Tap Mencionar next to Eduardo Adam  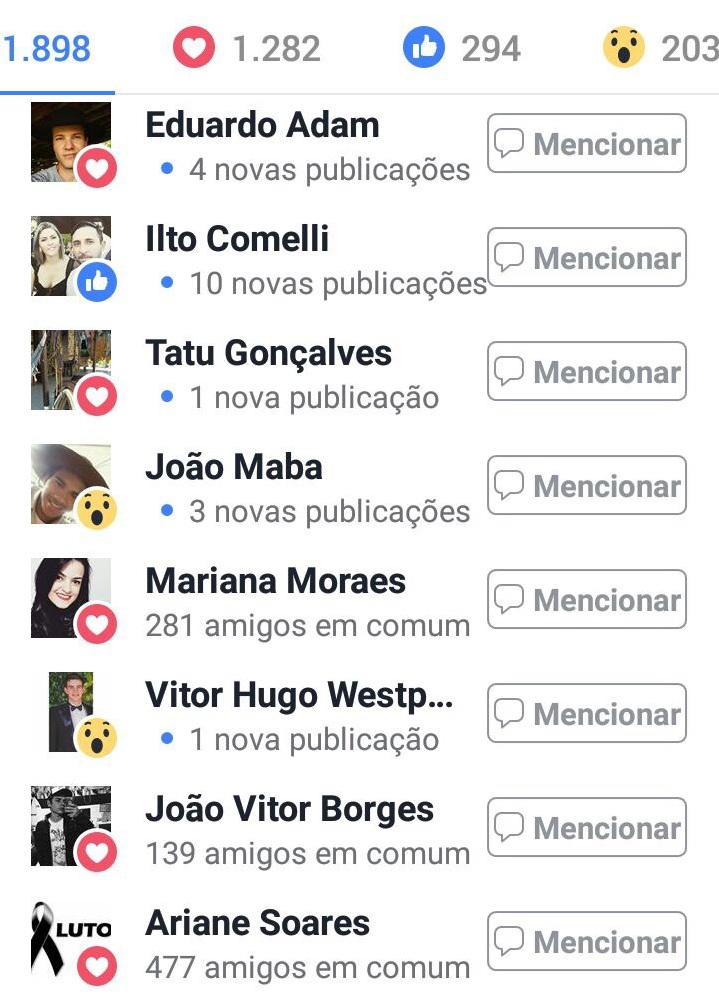(x=586, y=144)
